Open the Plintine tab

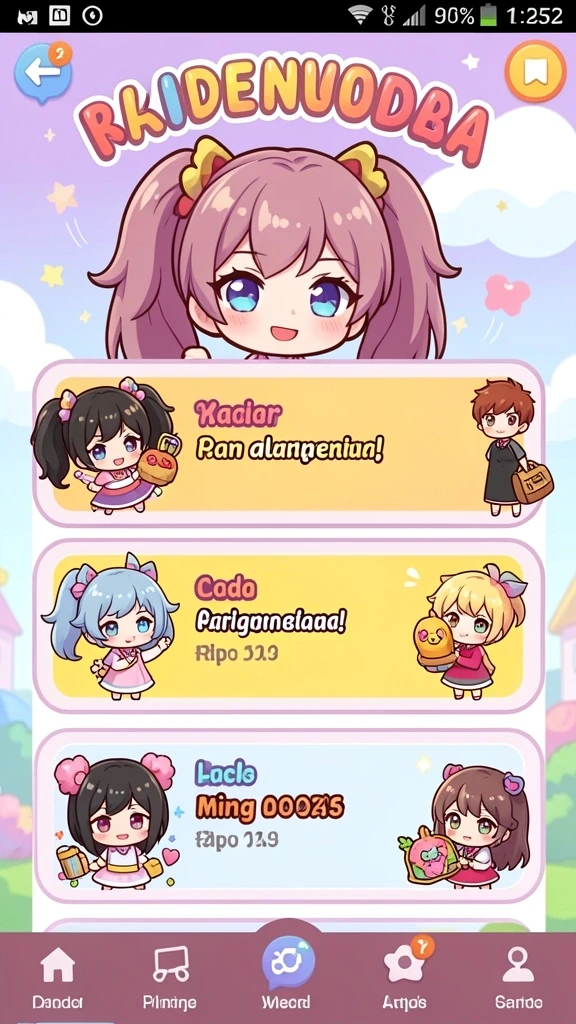coord(170,978)
